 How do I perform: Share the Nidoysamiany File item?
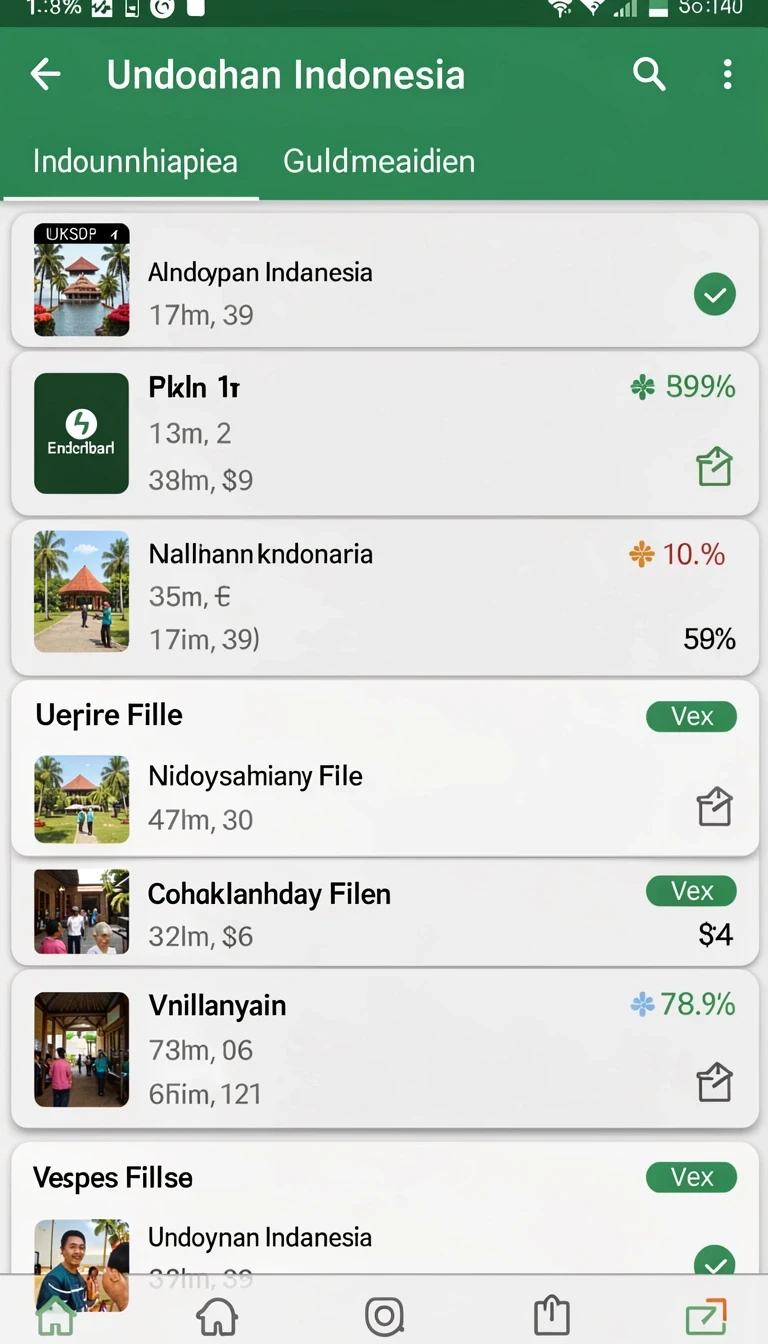tap(714, 806)
